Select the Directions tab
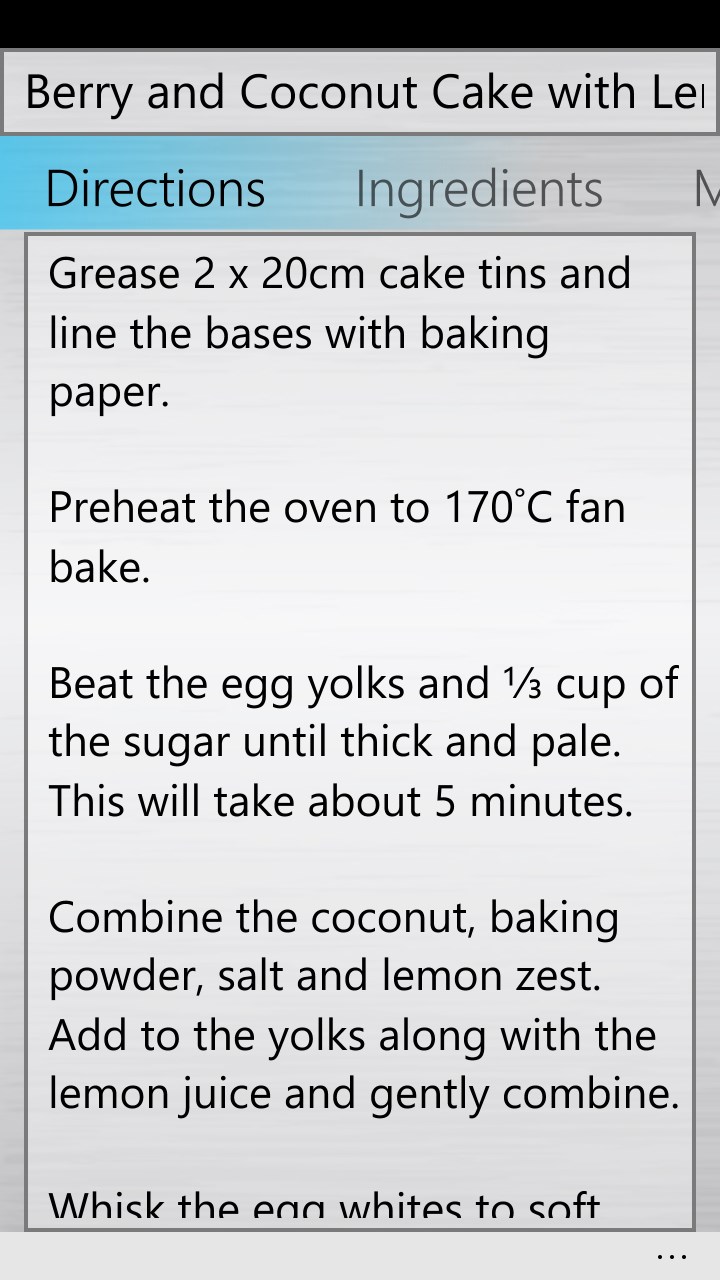 click(x=155, y=189)
